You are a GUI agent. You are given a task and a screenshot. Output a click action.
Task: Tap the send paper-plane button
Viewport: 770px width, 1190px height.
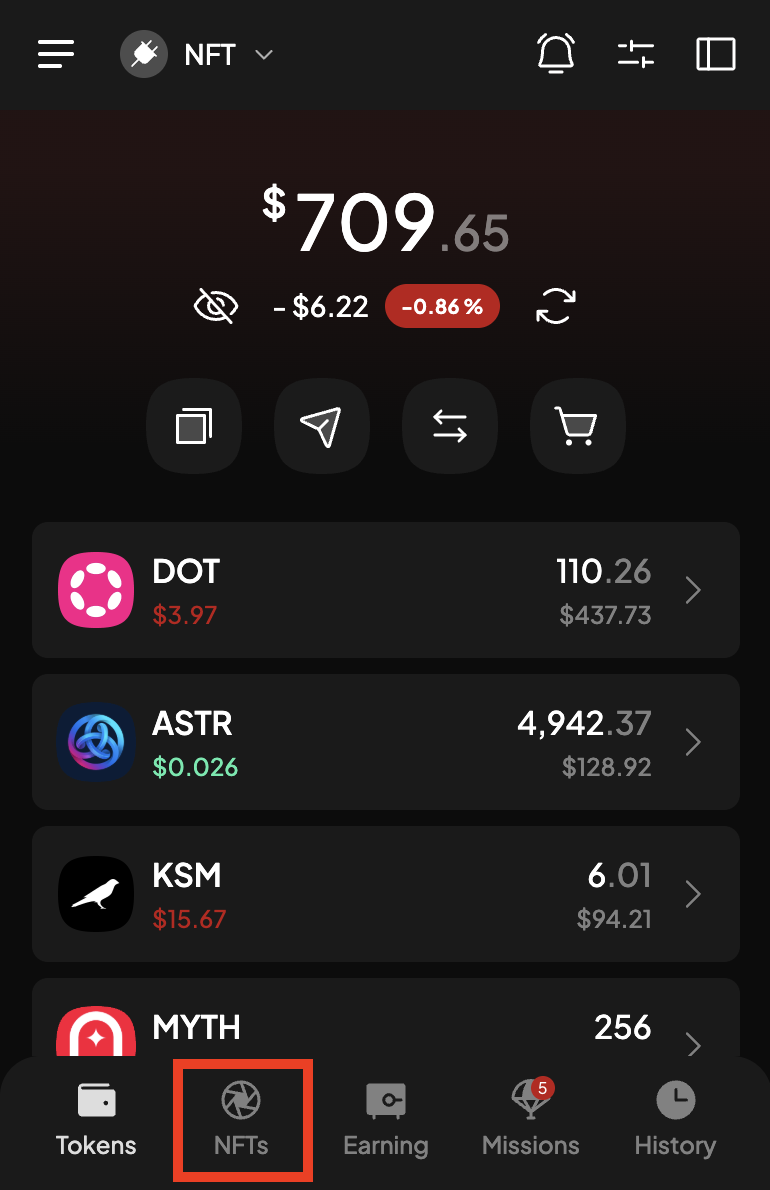(322, 426)
